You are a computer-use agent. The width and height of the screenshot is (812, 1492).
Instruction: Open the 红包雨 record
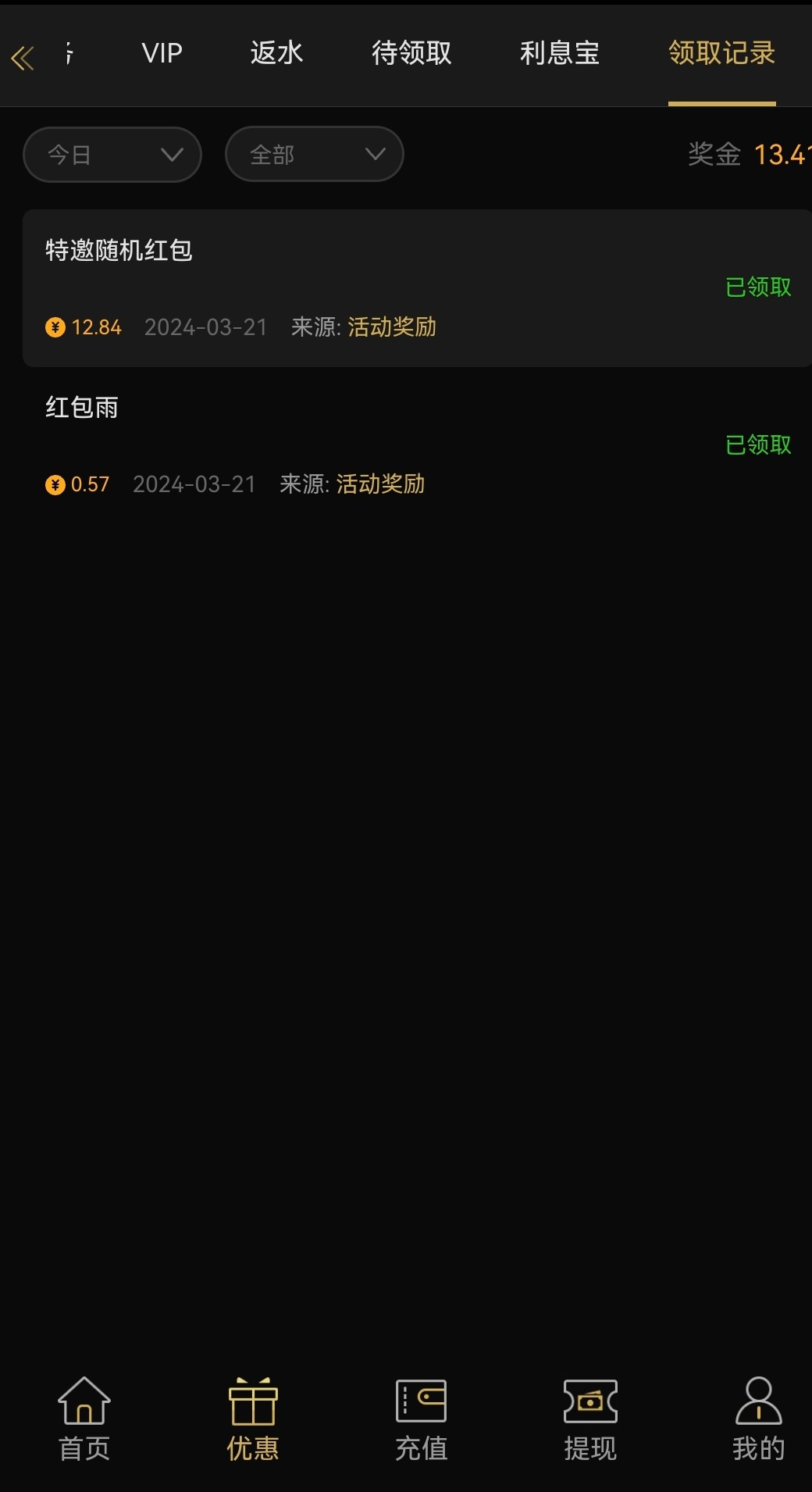click(417, 445)
